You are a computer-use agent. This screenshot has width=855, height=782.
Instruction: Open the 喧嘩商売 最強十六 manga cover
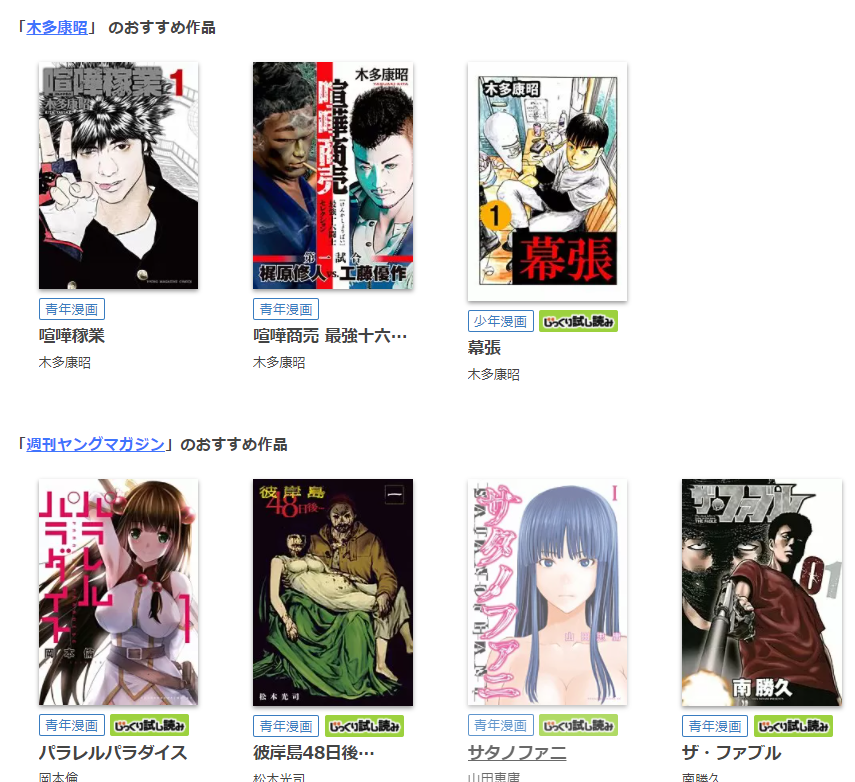(333, 176)
